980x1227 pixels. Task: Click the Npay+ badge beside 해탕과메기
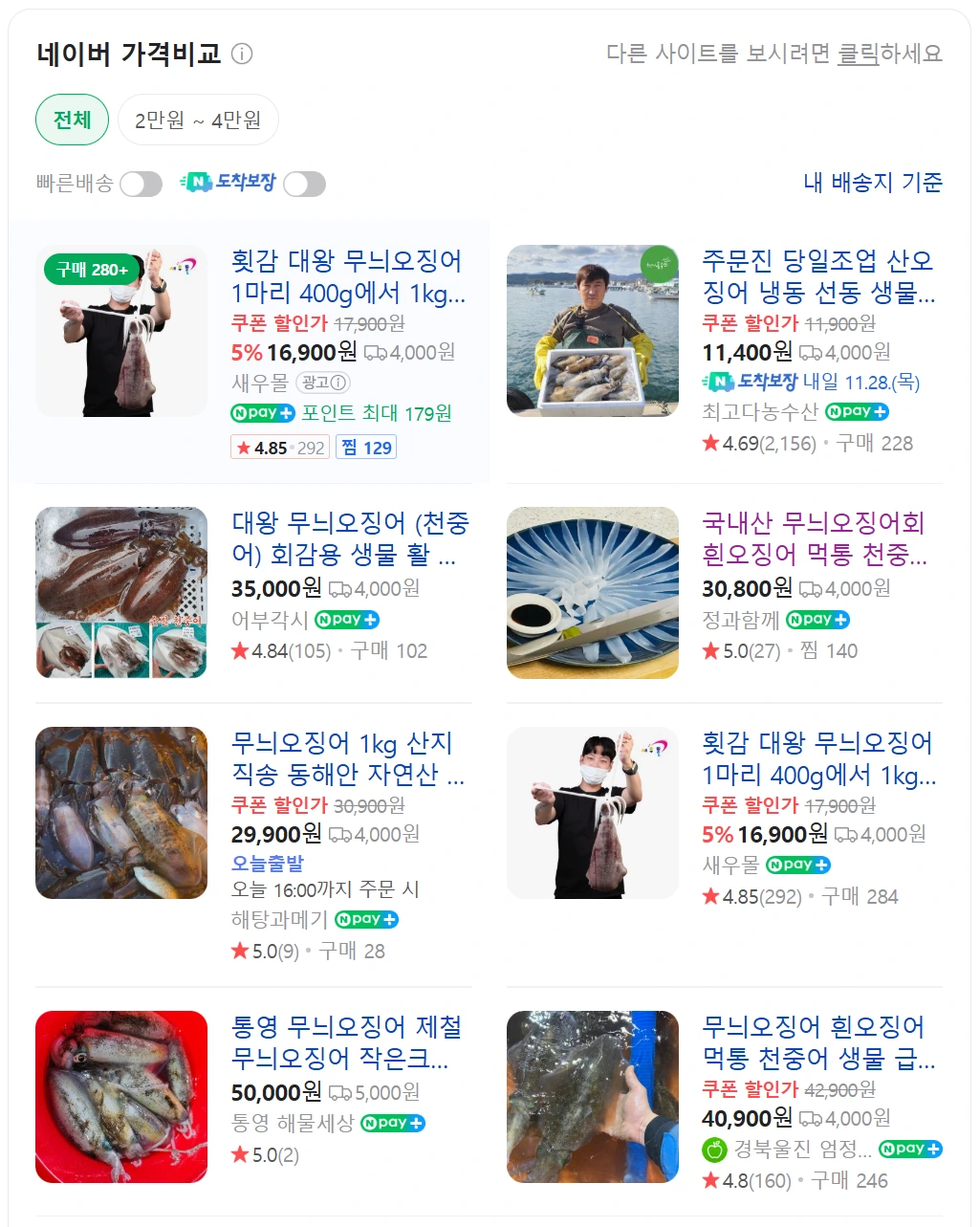pyautogui.click(x=366, y=918)
